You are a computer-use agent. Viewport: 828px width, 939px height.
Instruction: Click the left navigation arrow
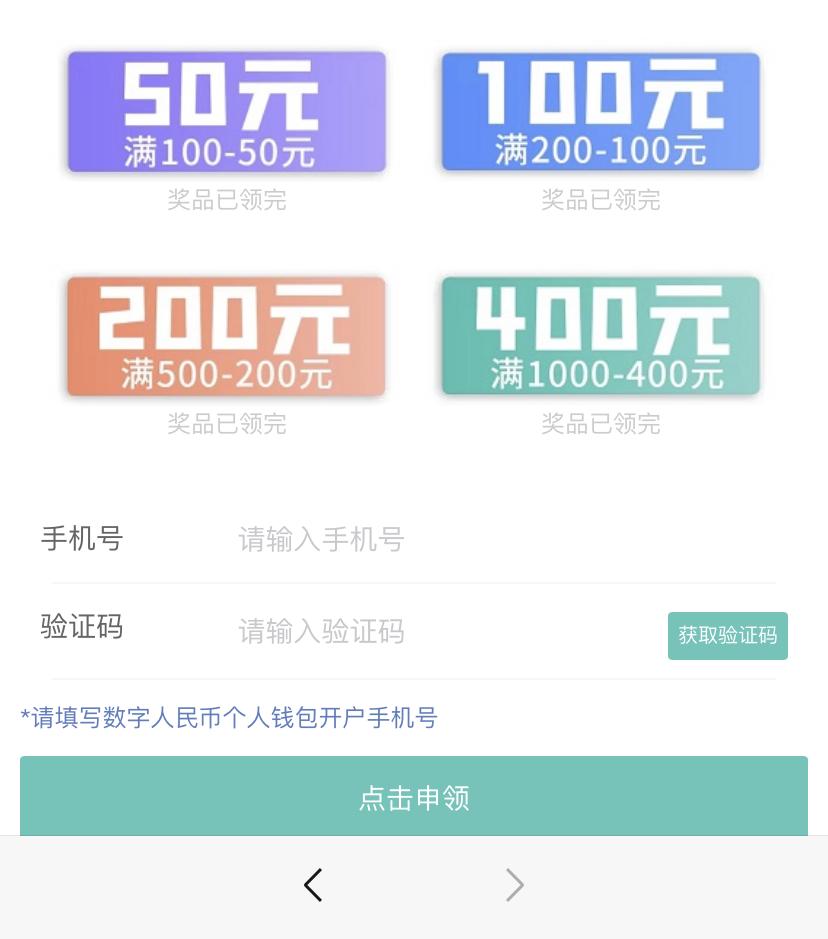coord(313,885)
